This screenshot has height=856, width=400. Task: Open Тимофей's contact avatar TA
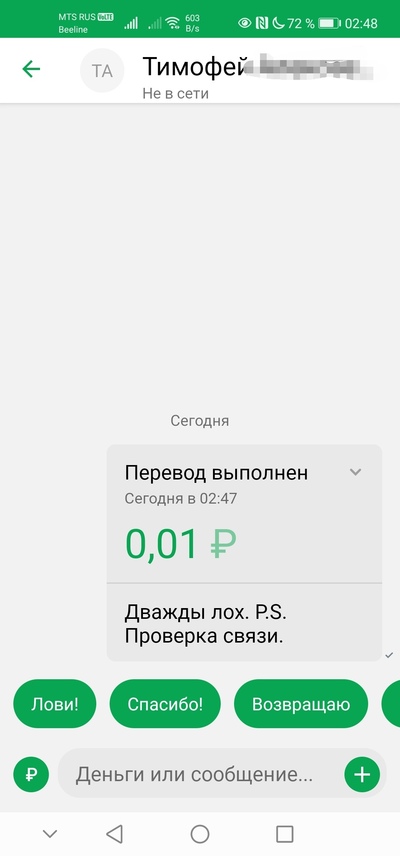coord(102,70)
